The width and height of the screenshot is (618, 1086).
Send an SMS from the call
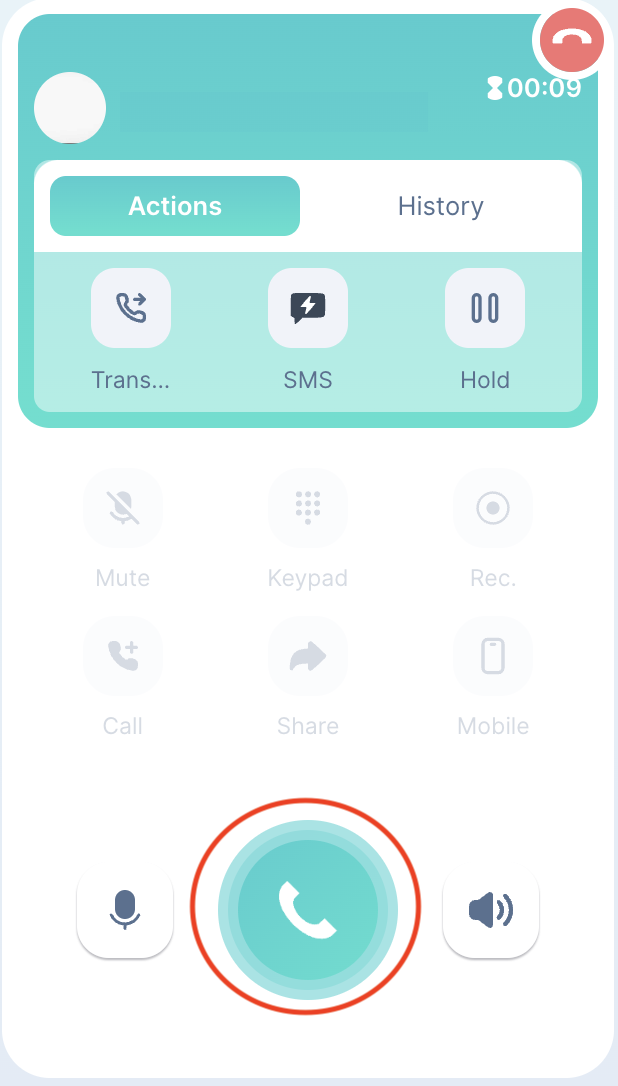point(308,308)
